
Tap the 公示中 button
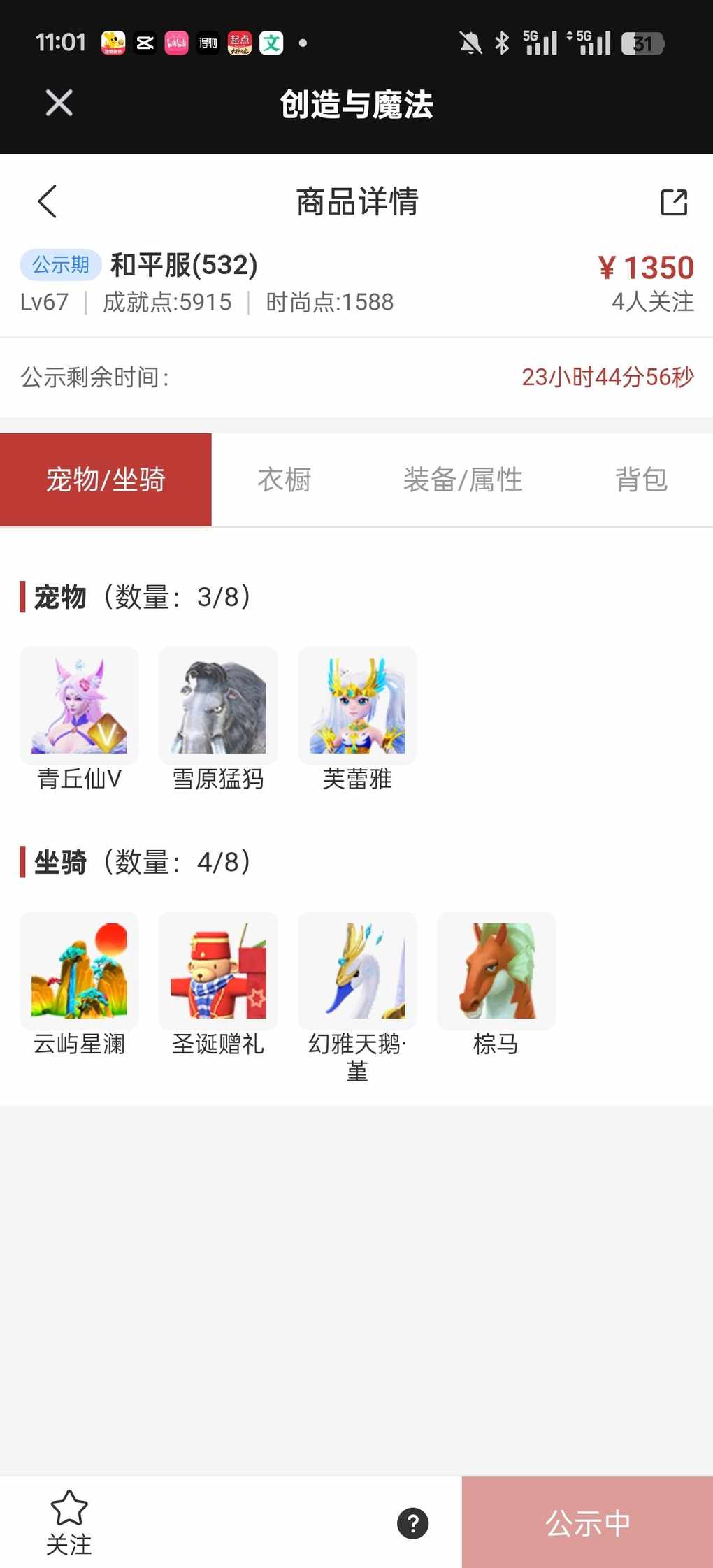coord(587,1523)
